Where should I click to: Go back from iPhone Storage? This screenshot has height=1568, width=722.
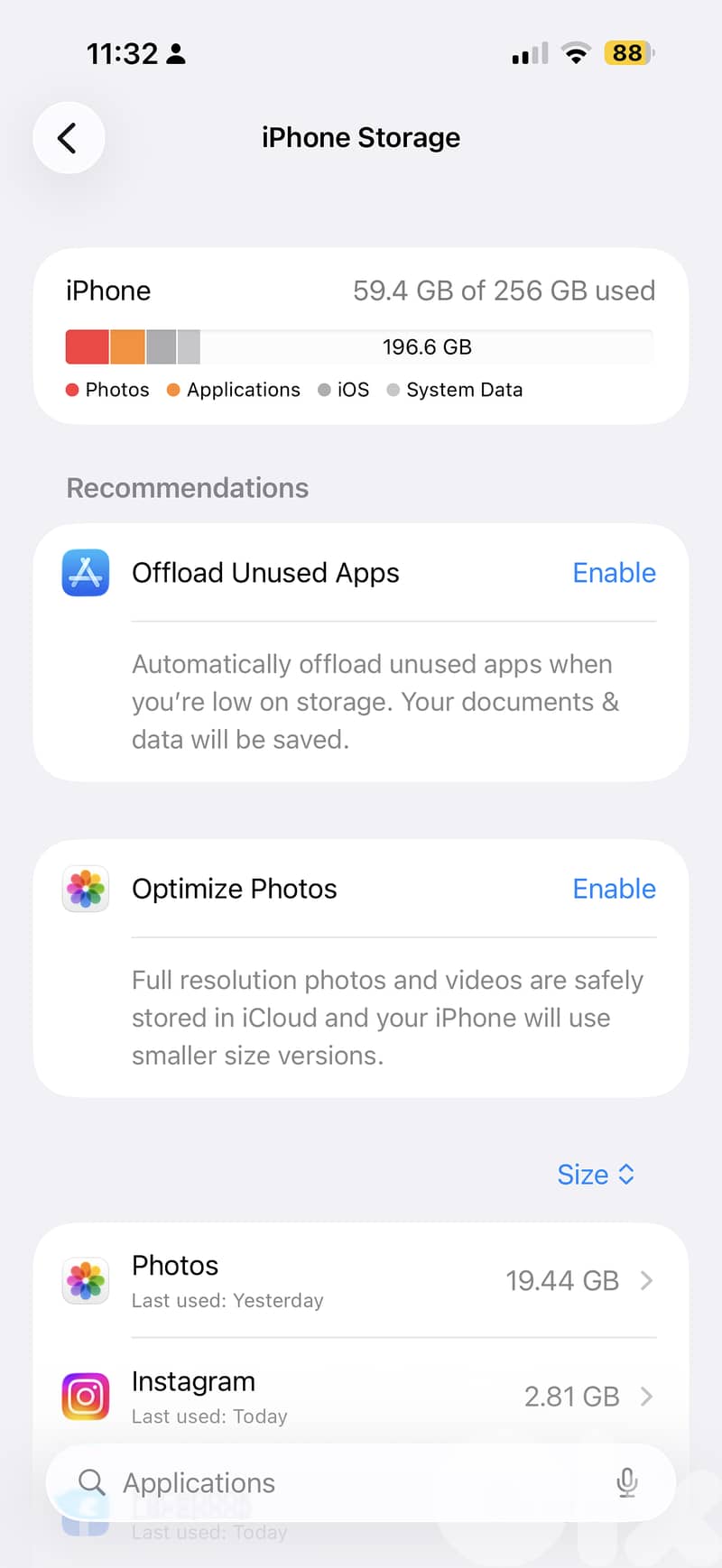pos(69,138)
